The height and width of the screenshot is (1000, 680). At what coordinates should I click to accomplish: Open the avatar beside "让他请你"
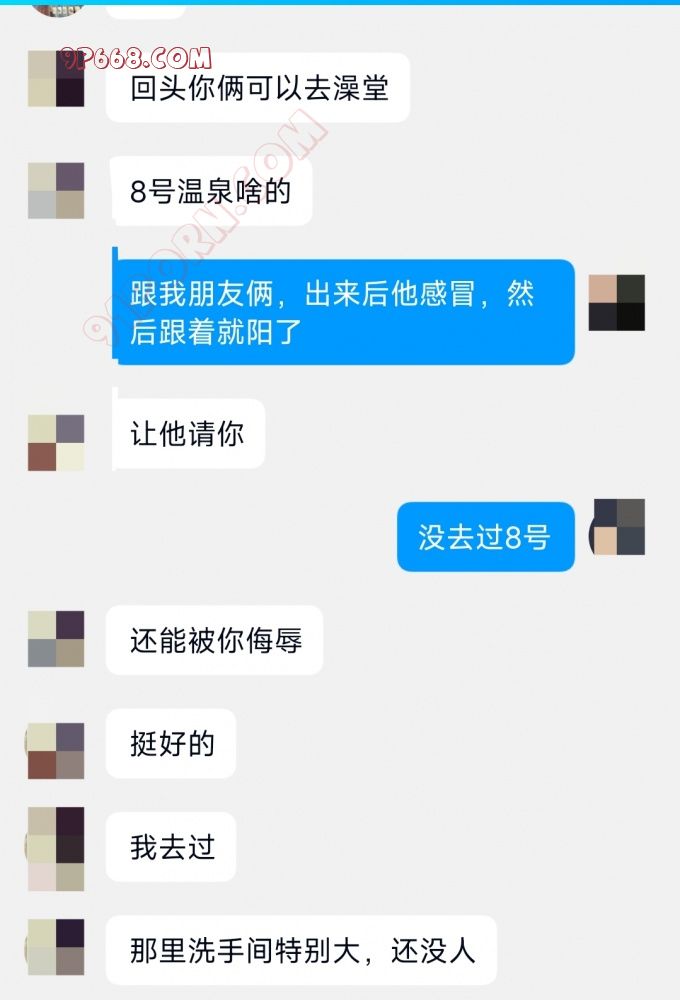click(56, 442)
